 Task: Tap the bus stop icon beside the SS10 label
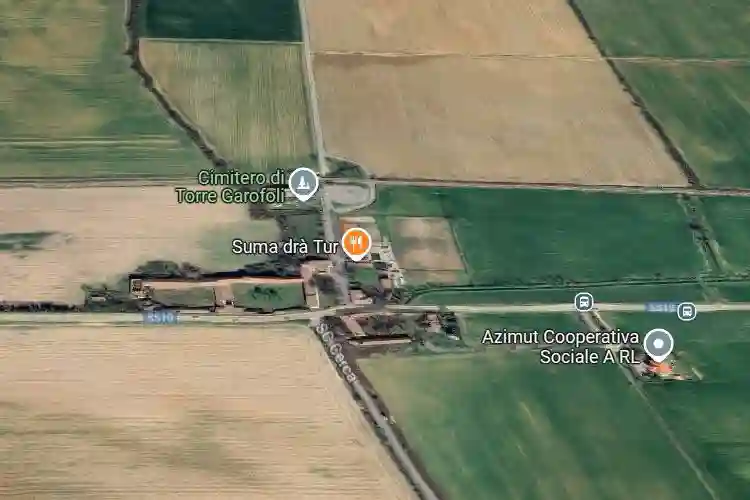click(687, 311)
